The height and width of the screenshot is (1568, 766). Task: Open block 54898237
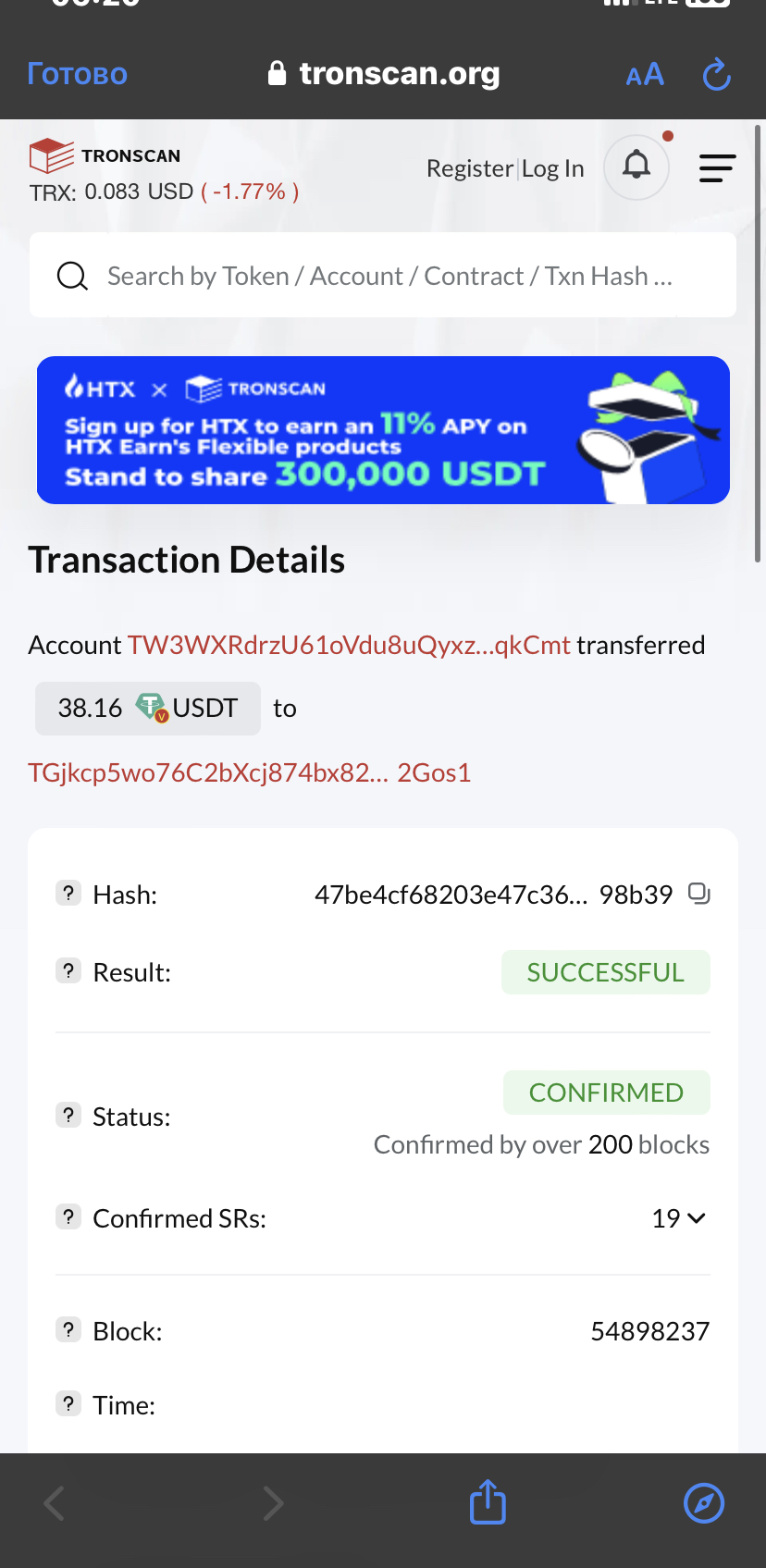[649, 1331]
